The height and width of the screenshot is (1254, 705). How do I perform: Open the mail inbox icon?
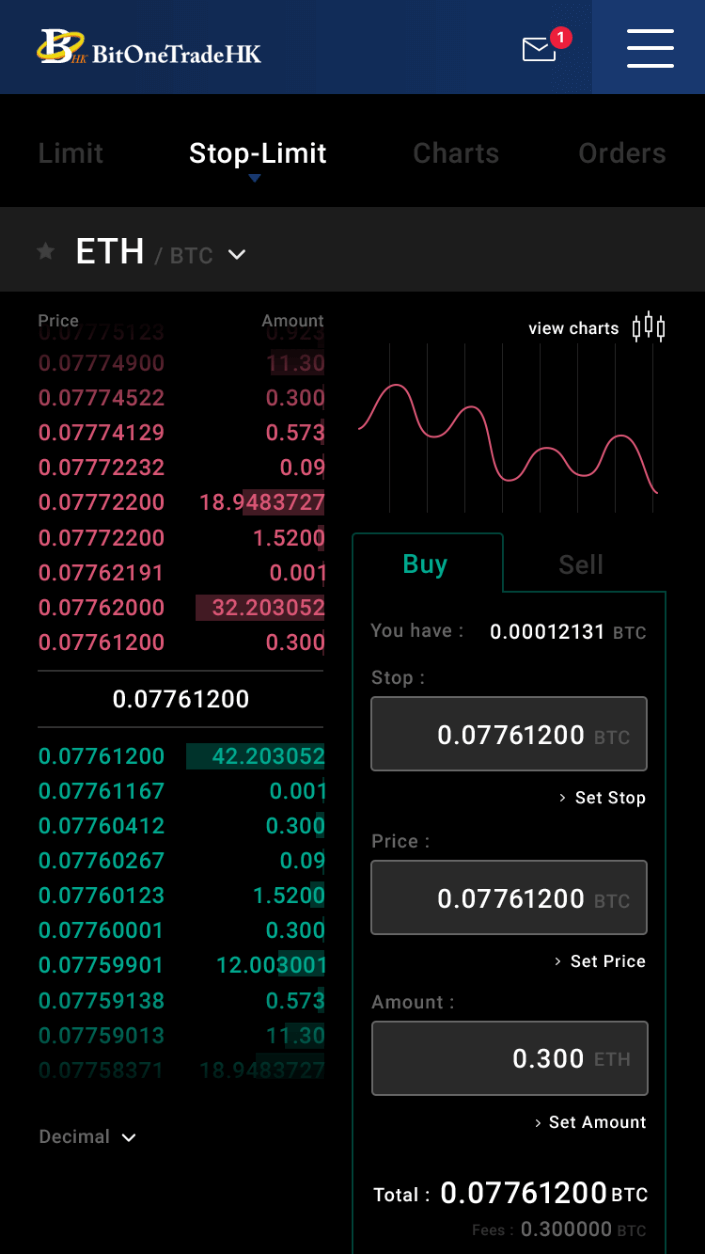coord(540,48)
